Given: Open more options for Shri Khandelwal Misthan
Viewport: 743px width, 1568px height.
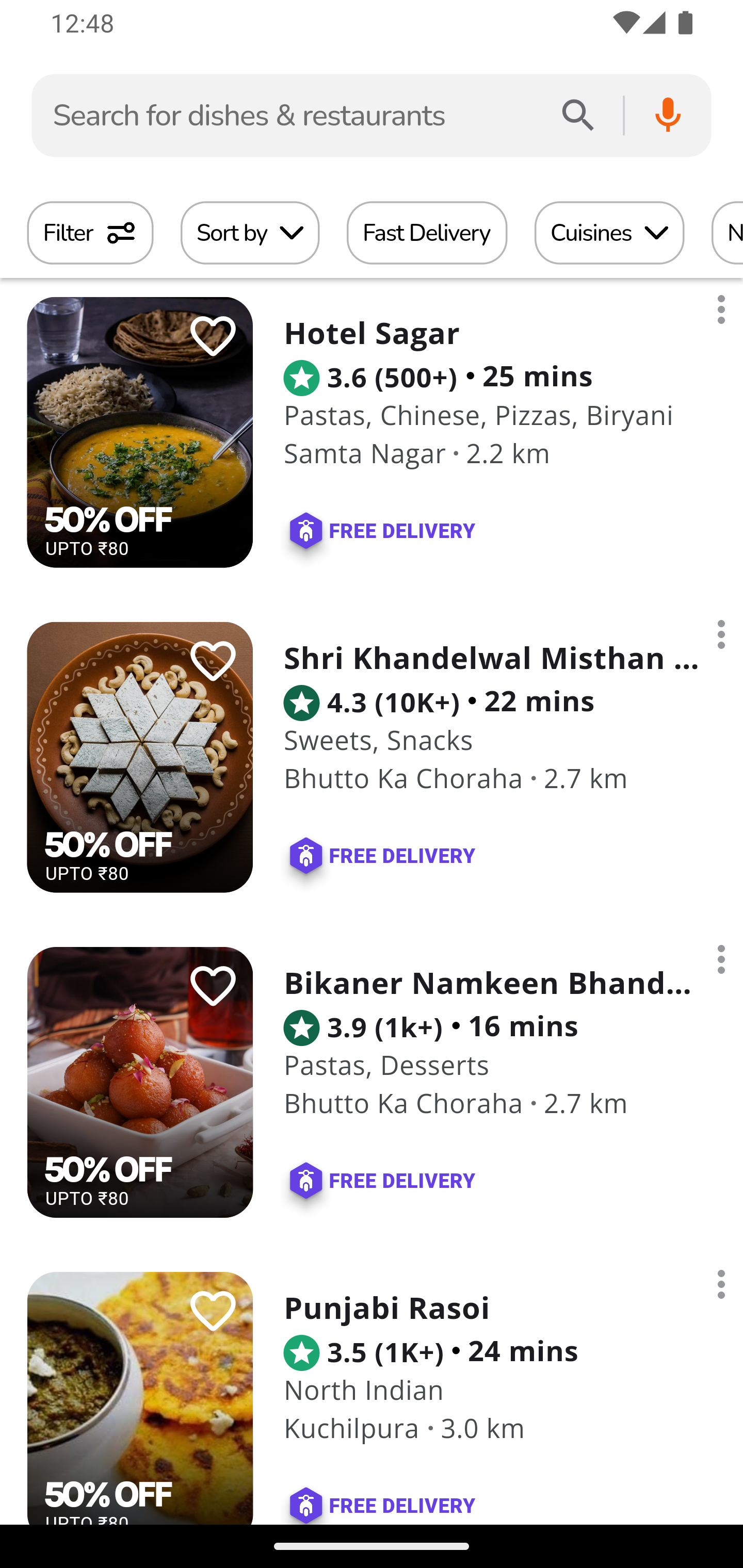Looking at the screenshot, I should point(720,635).
